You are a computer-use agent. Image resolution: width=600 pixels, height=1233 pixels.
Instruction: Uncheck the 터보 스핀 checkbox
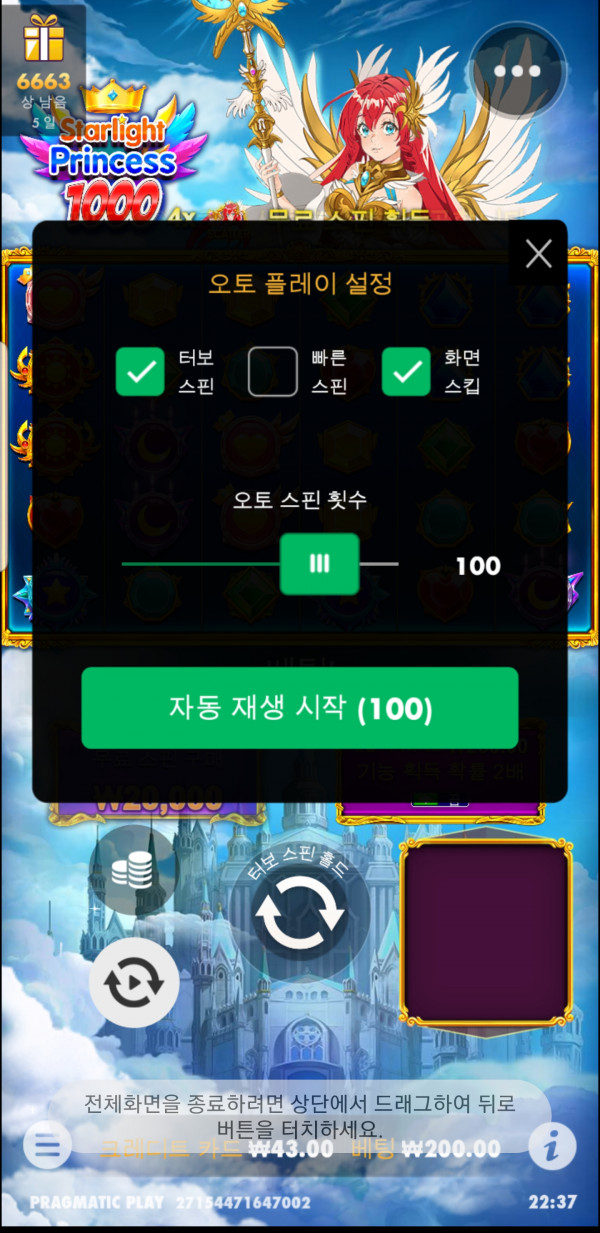point(140,372)
